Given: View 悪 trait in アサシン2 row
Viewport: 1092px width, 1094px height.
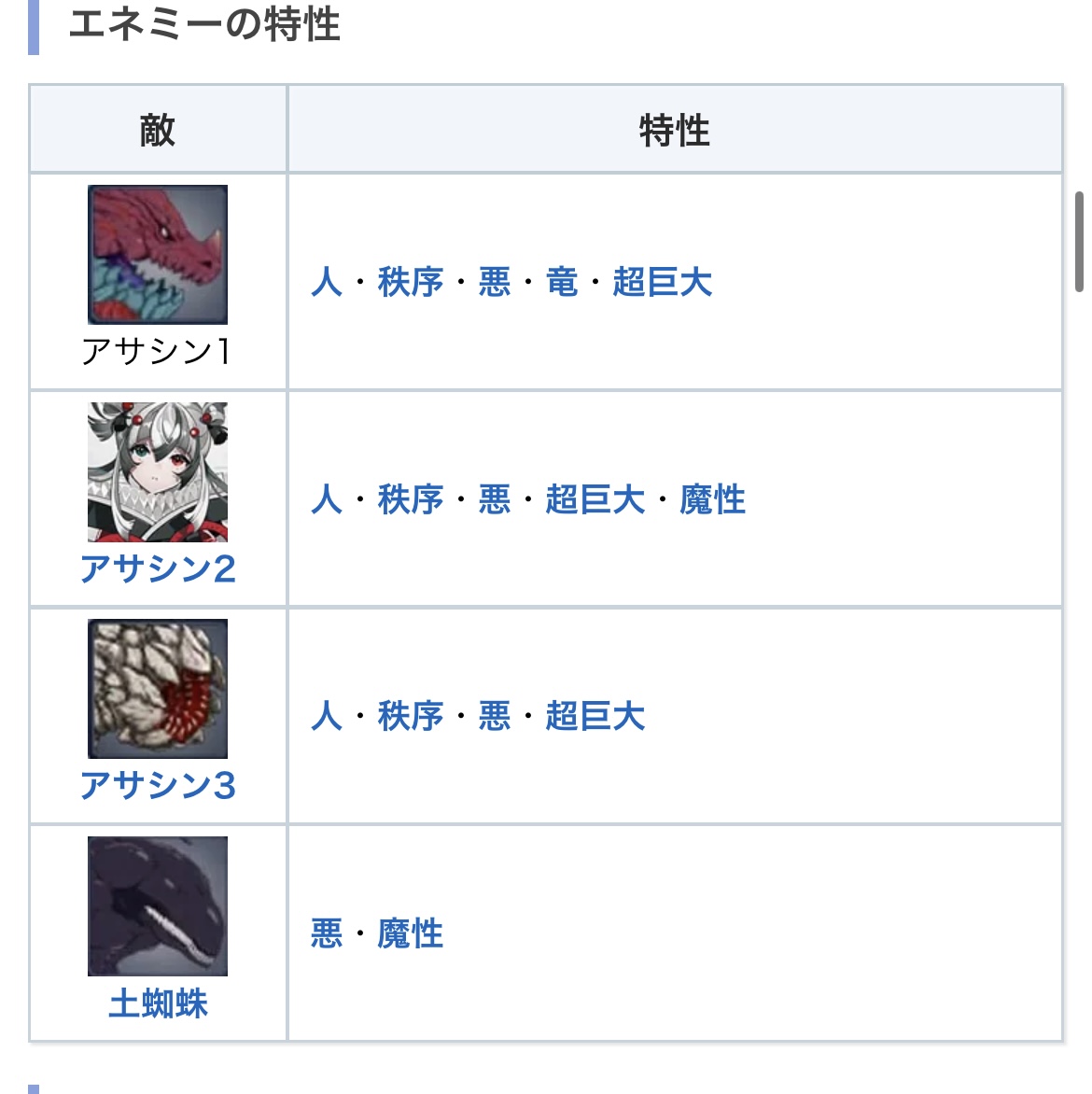Looking at the screenshot, I should [495, 499].
